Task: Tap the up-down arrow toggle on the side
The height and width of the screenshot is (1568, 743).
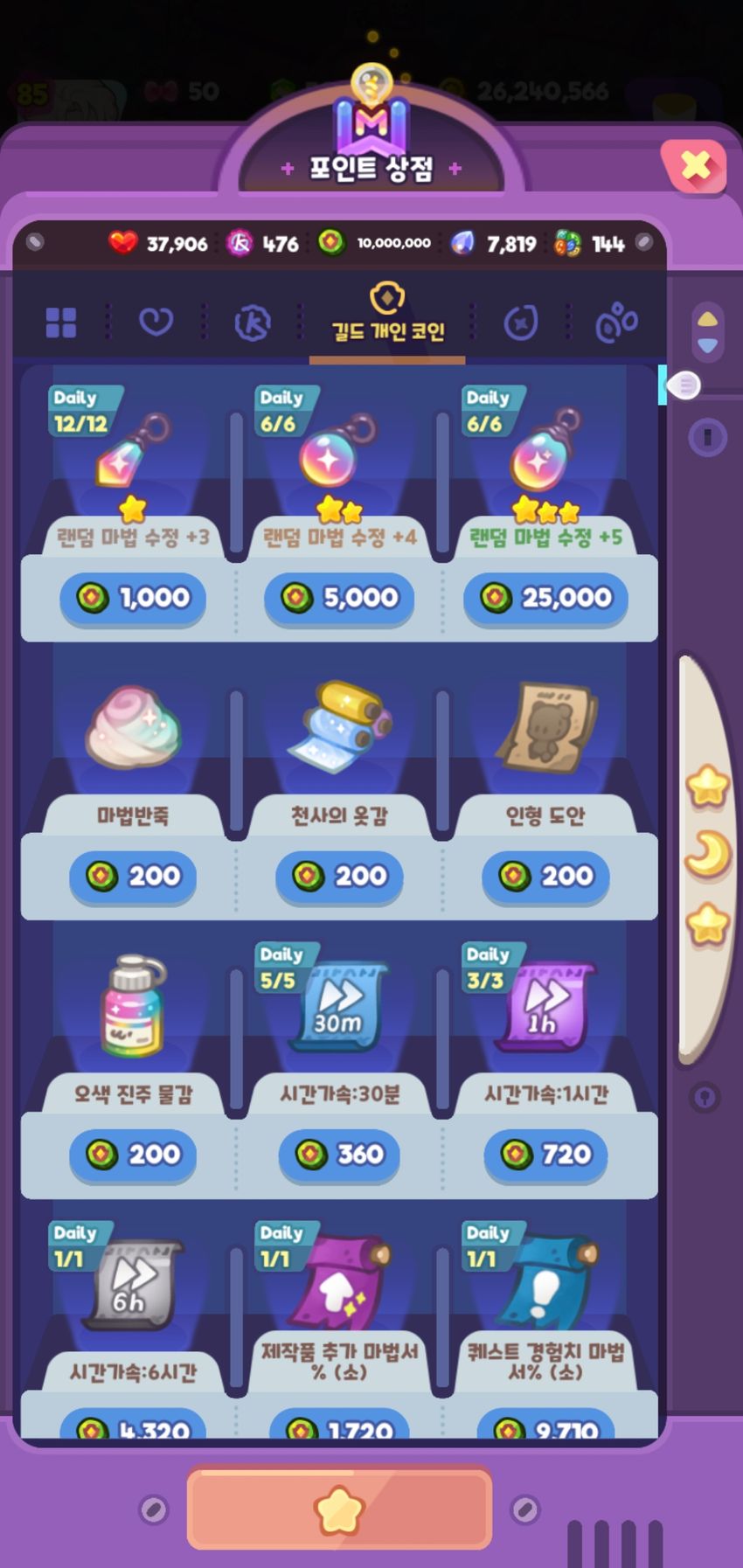Action: click(707, 332)
